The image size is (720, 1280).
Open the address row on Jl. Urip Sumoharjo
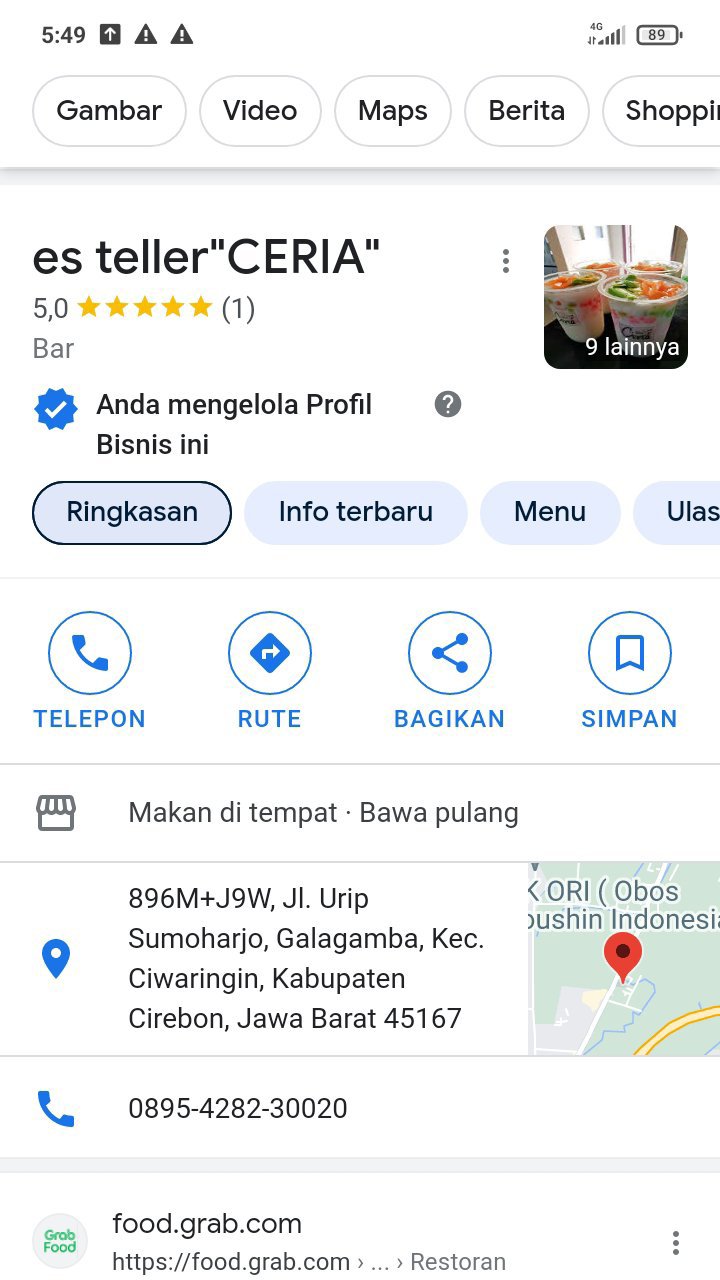click(305, 958)
